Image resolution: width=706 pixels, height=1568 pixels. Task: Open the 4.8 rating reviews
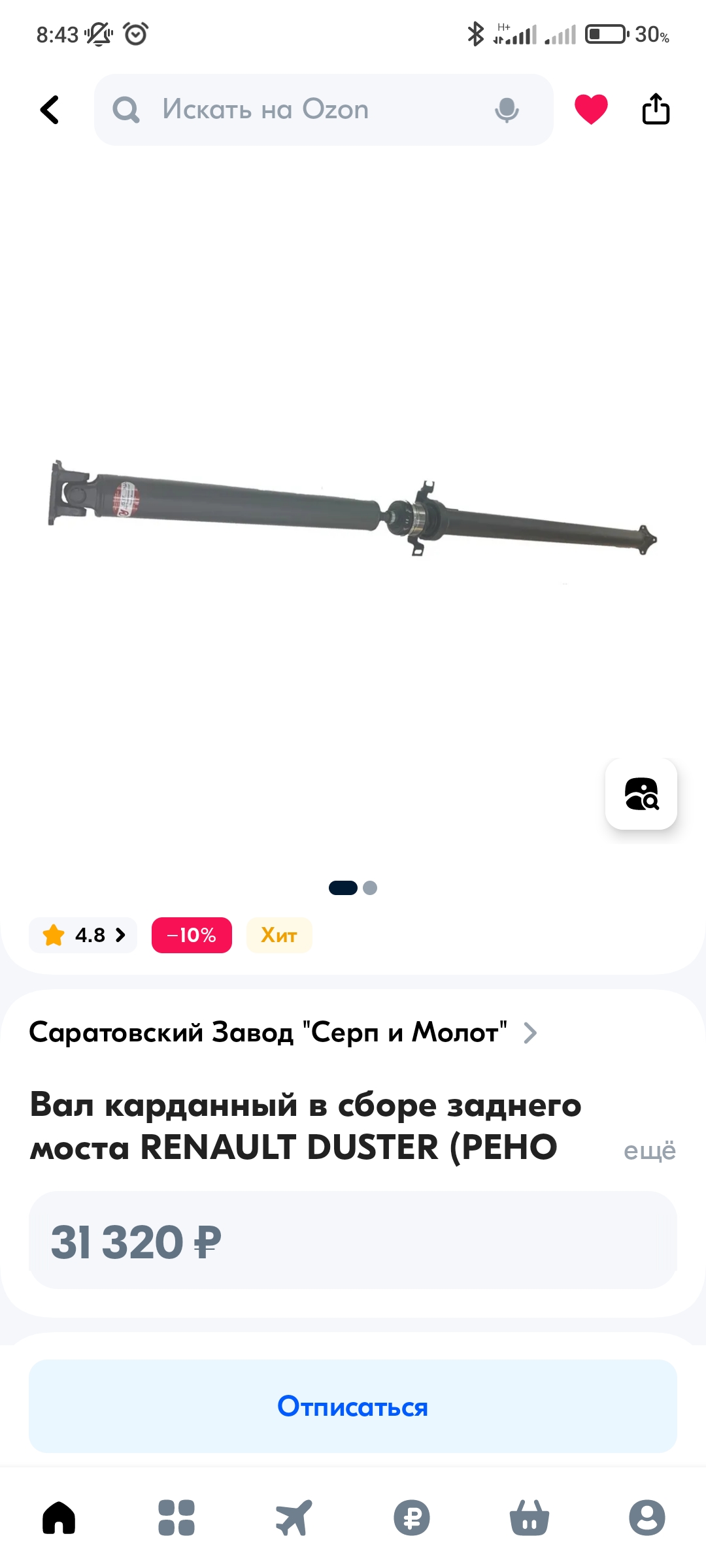click(x=83, y=935)
